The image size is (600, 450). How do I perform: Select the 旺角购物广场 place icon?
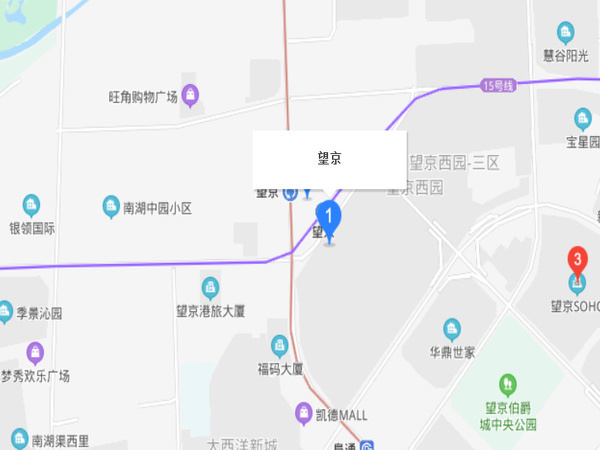click(190, 96)
